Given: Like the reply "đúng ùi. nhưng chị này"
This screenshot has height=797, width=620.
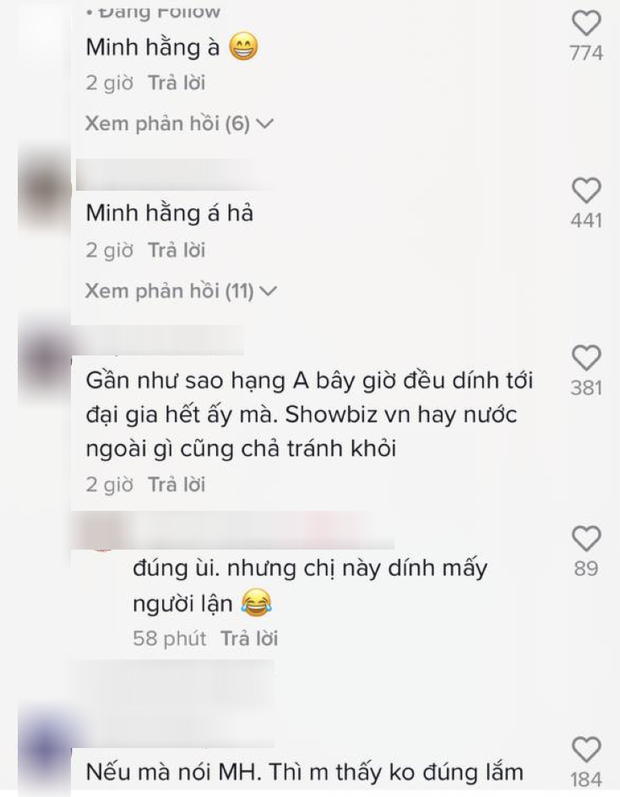Looking at the screenshot, I should point(585,540).
